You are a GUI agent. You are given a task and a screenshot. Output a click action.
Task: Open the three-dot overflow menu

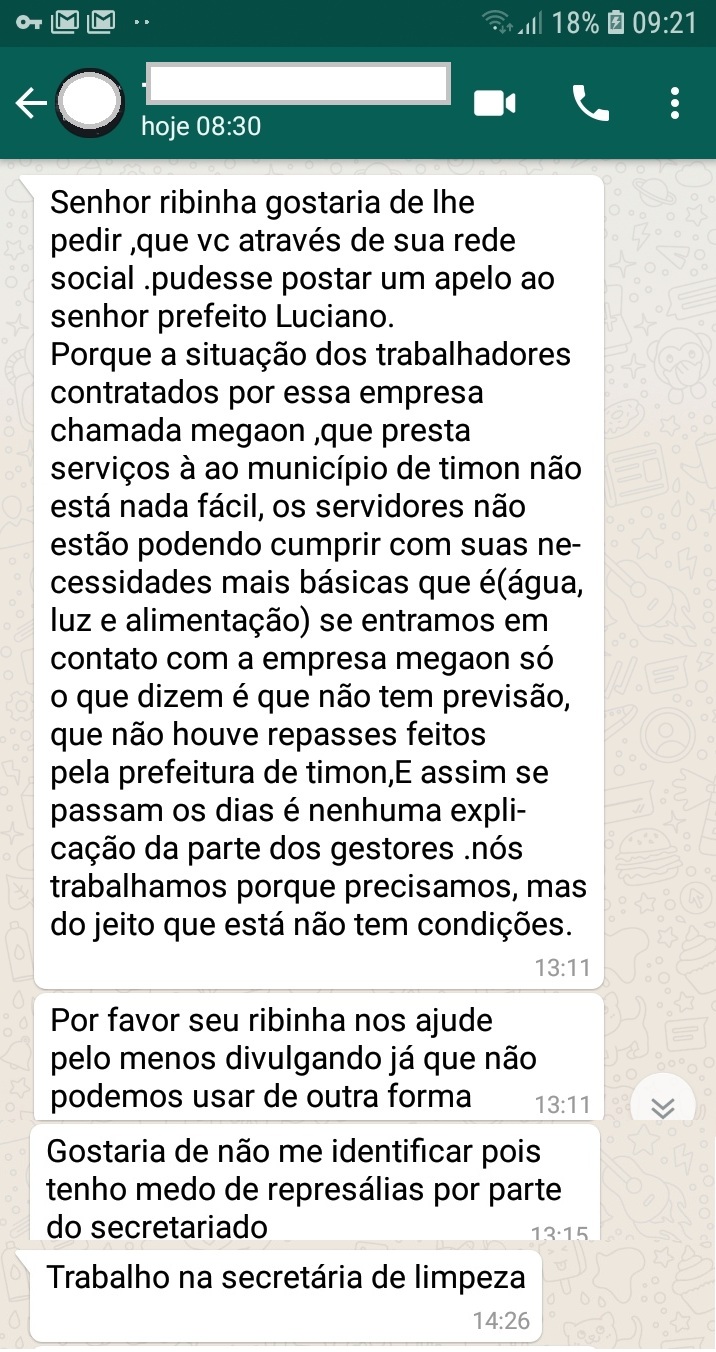676,103
